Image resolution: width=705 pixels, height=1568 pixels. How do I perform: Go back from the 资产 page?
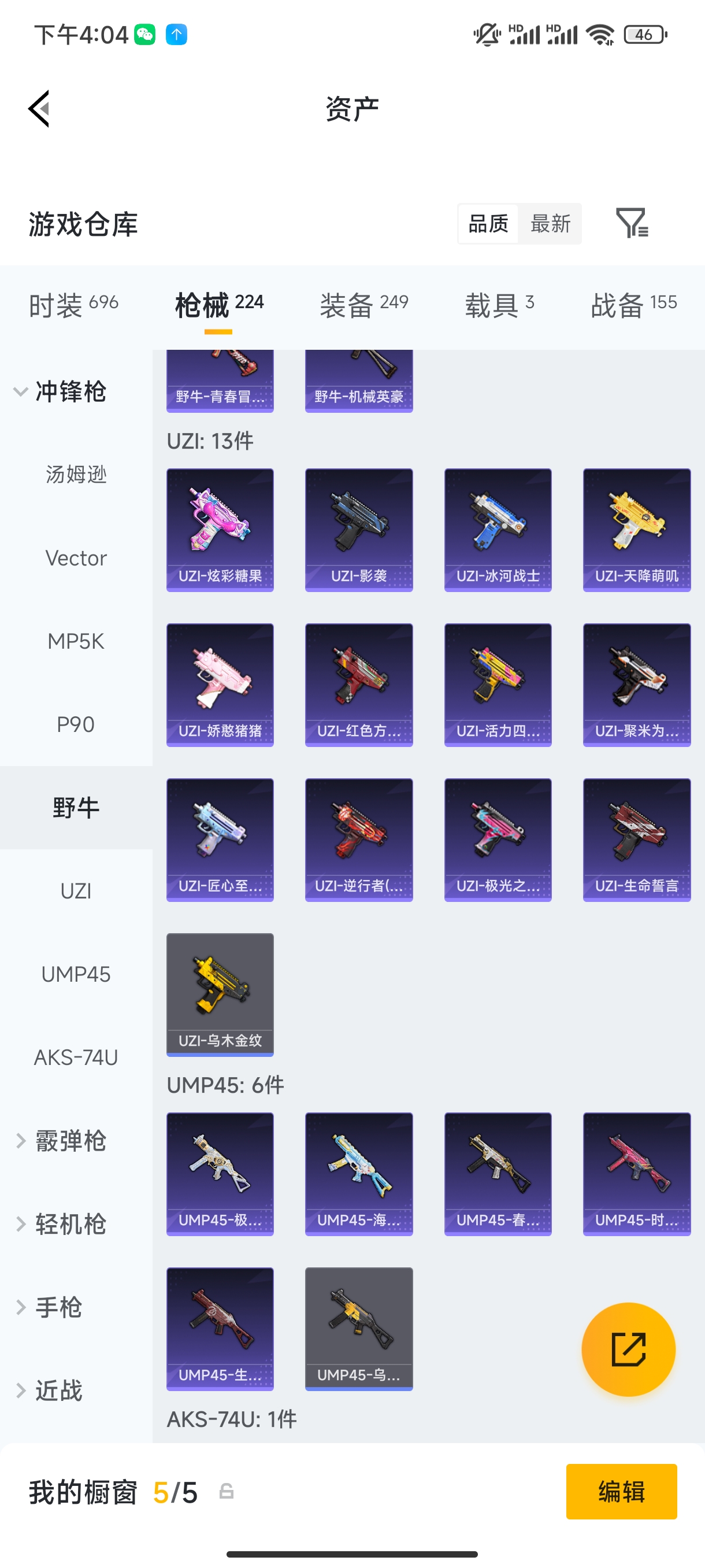point(39,109)
